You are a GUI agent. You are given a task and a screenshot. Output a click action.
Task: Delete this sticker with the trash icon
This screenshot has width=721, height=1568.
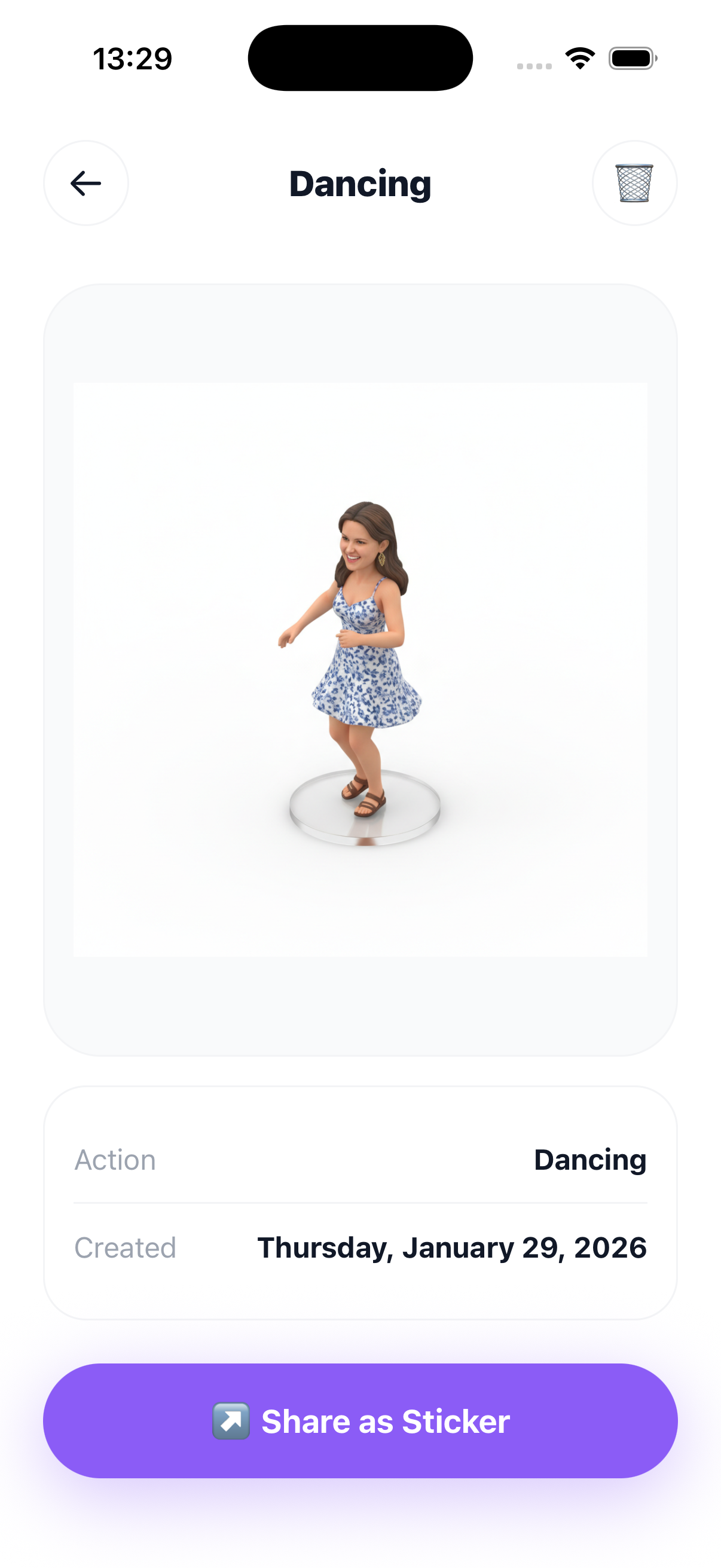634,183
